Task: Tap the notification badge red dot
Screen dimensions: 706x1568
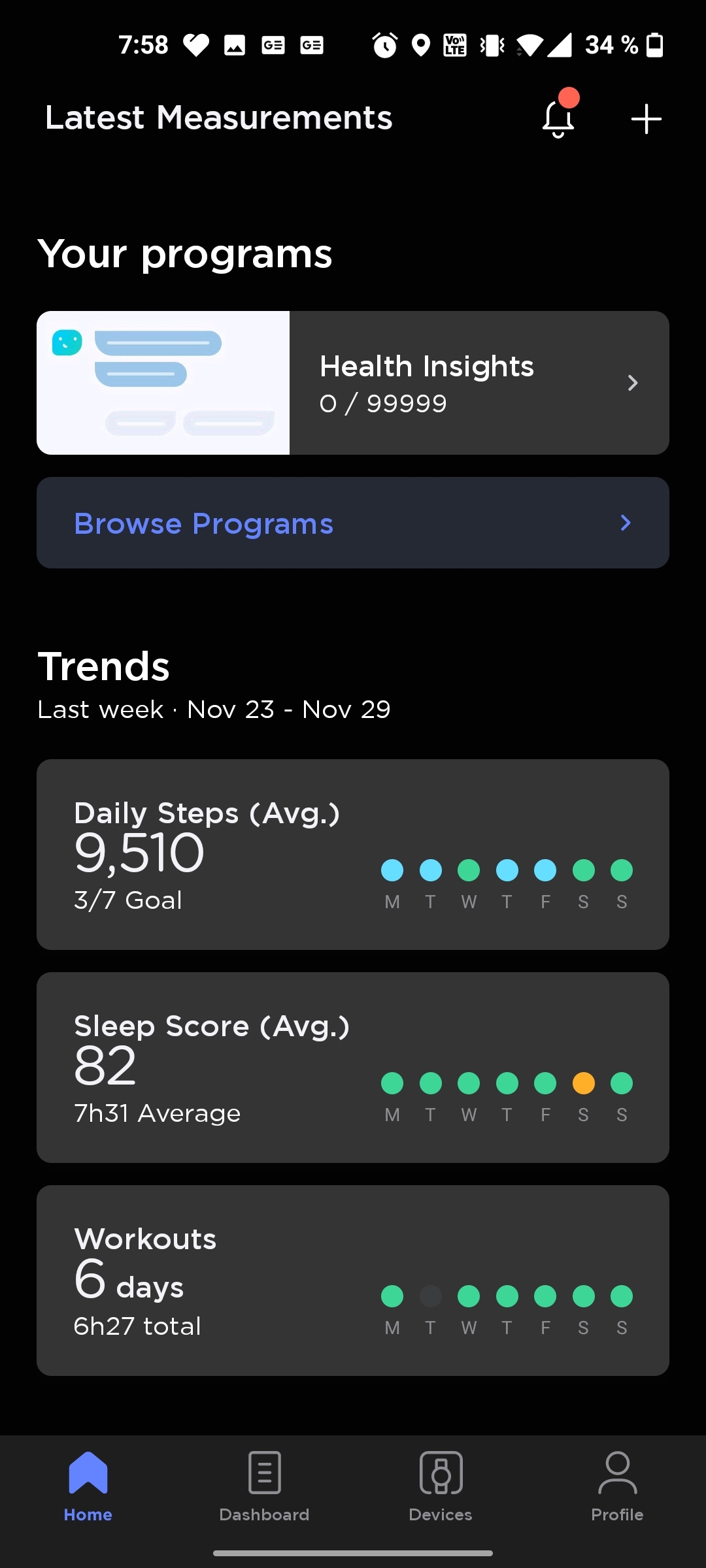Action: pyautogui.click(x=569, y=99)
